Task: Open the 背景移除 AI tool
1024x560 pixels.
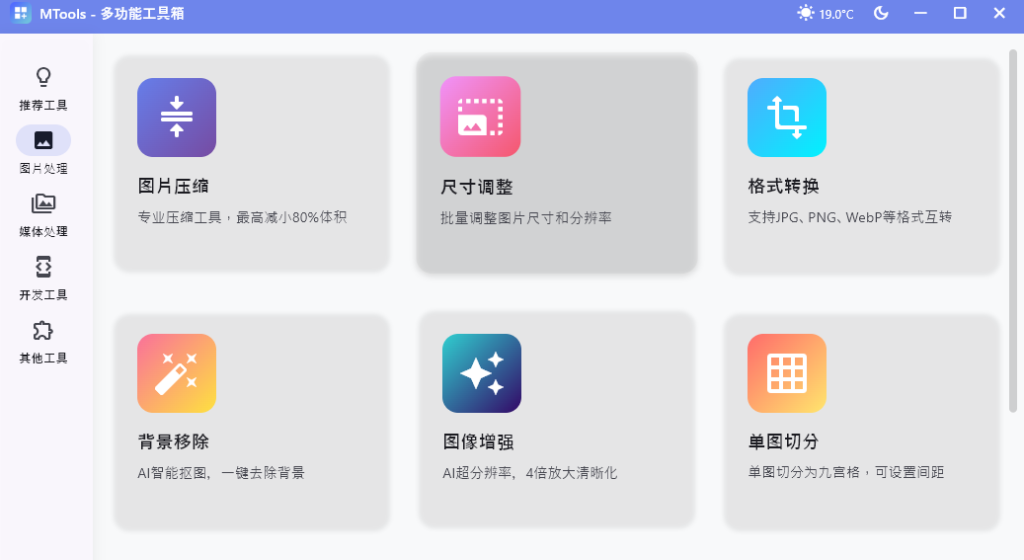Action: pyautogui.click(x=251, y=420)
